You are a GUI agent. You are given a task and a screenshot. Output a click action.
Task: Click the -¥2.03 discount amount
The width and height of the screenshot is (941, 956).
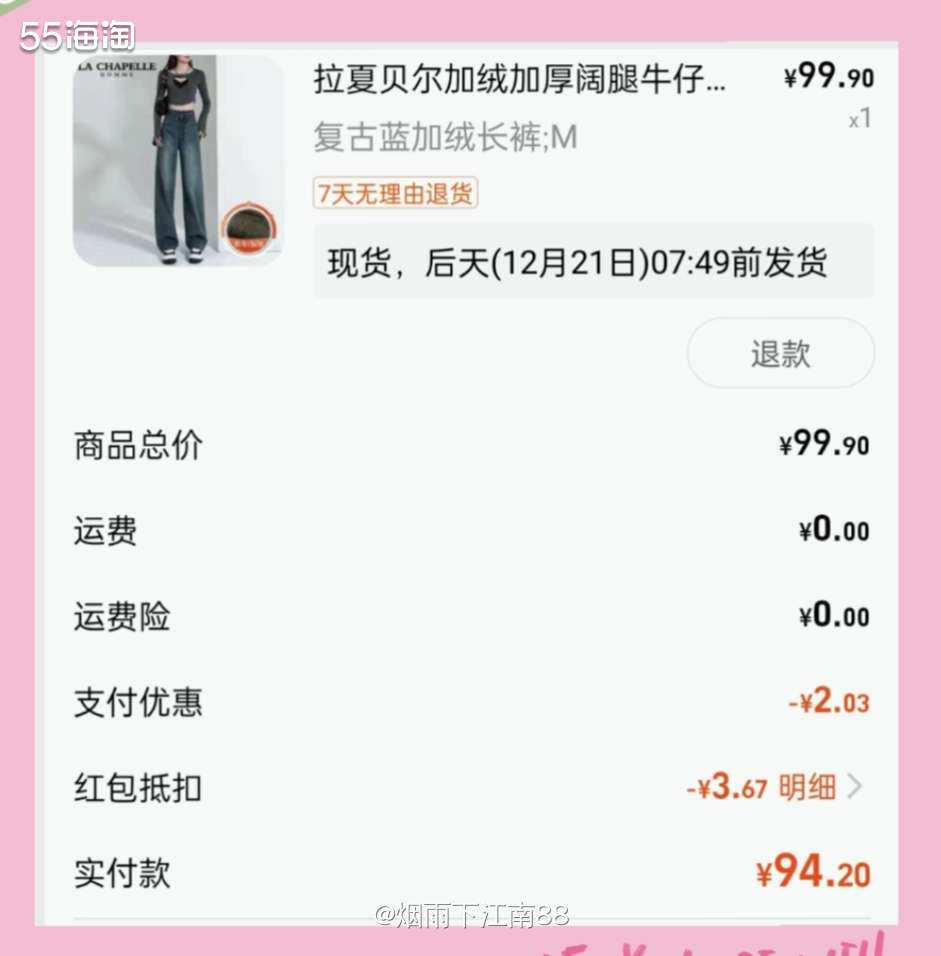pos(829,703)
